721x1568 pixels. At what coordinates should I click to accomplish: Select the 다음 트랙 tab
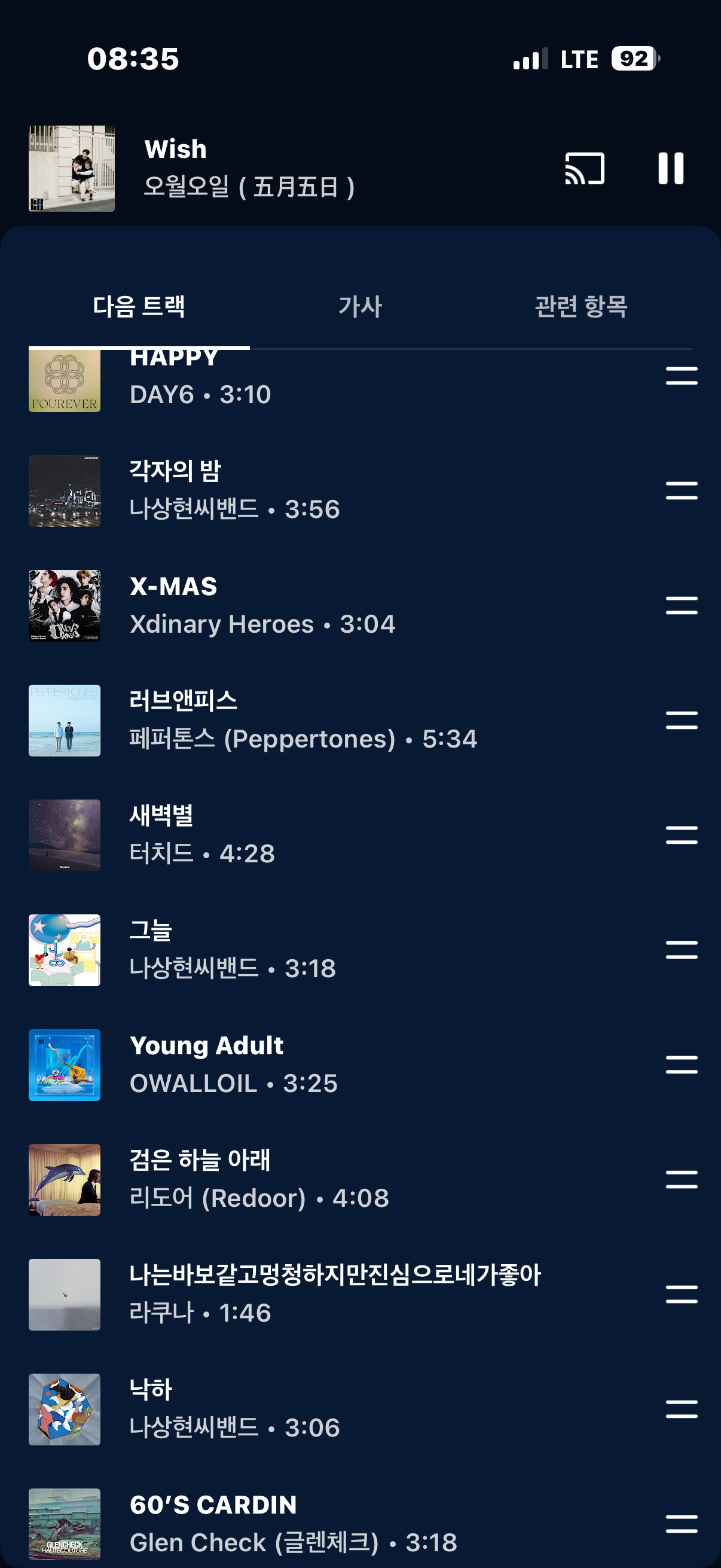pyautogui.click(x=139, y=306)
